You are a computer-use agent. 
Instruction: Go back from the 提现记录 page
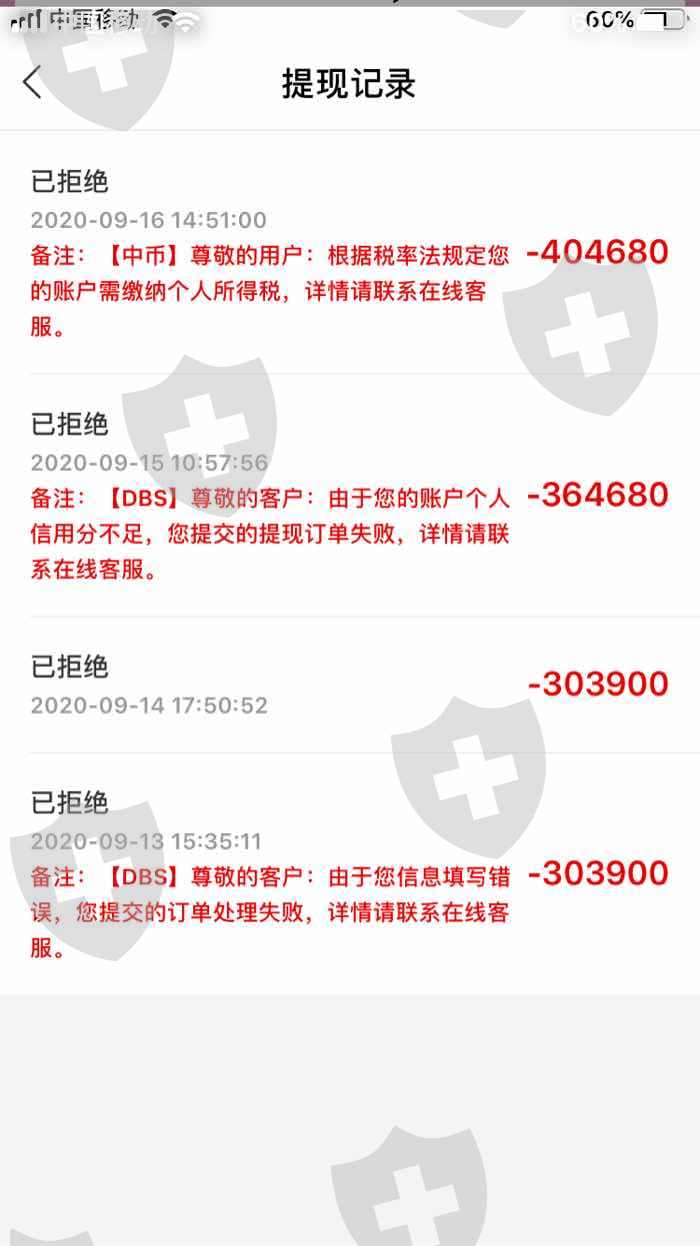[x=32, y=83]
